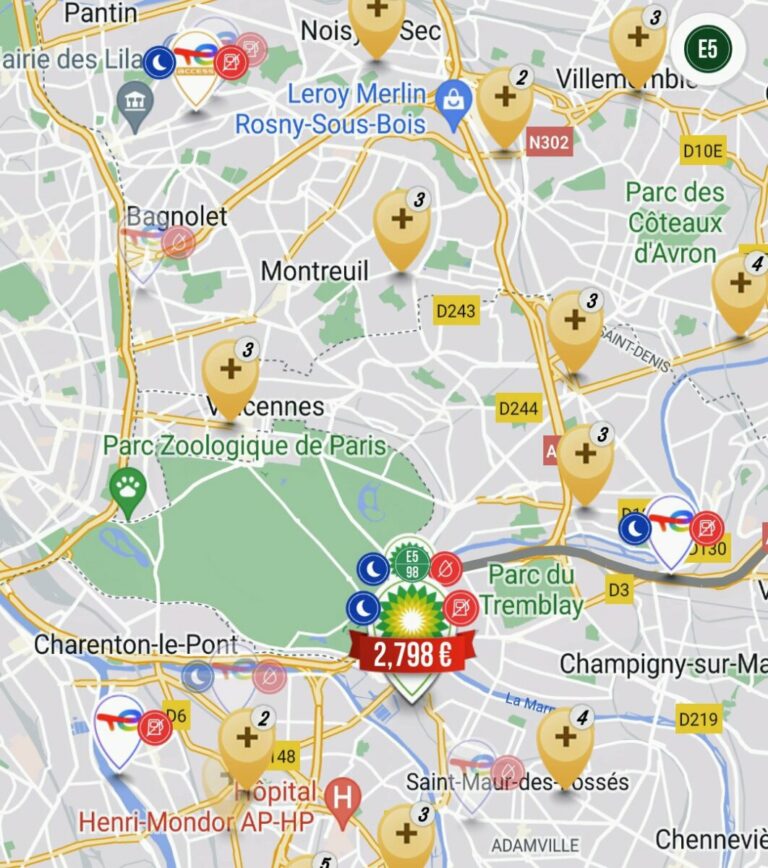
Task: Open the E5 fuel type selector
Action: pos(707,48)
